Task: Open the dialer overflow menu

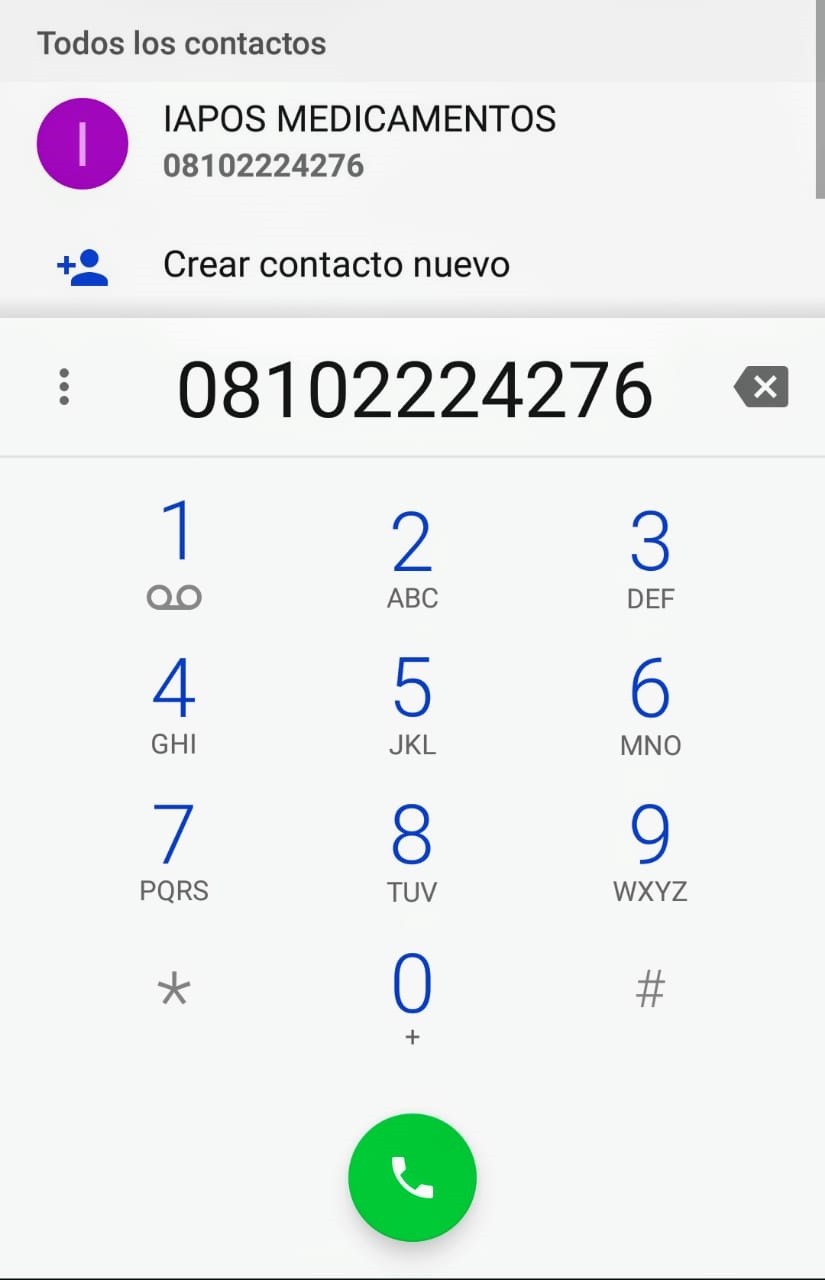Action: tap(64, 387)
